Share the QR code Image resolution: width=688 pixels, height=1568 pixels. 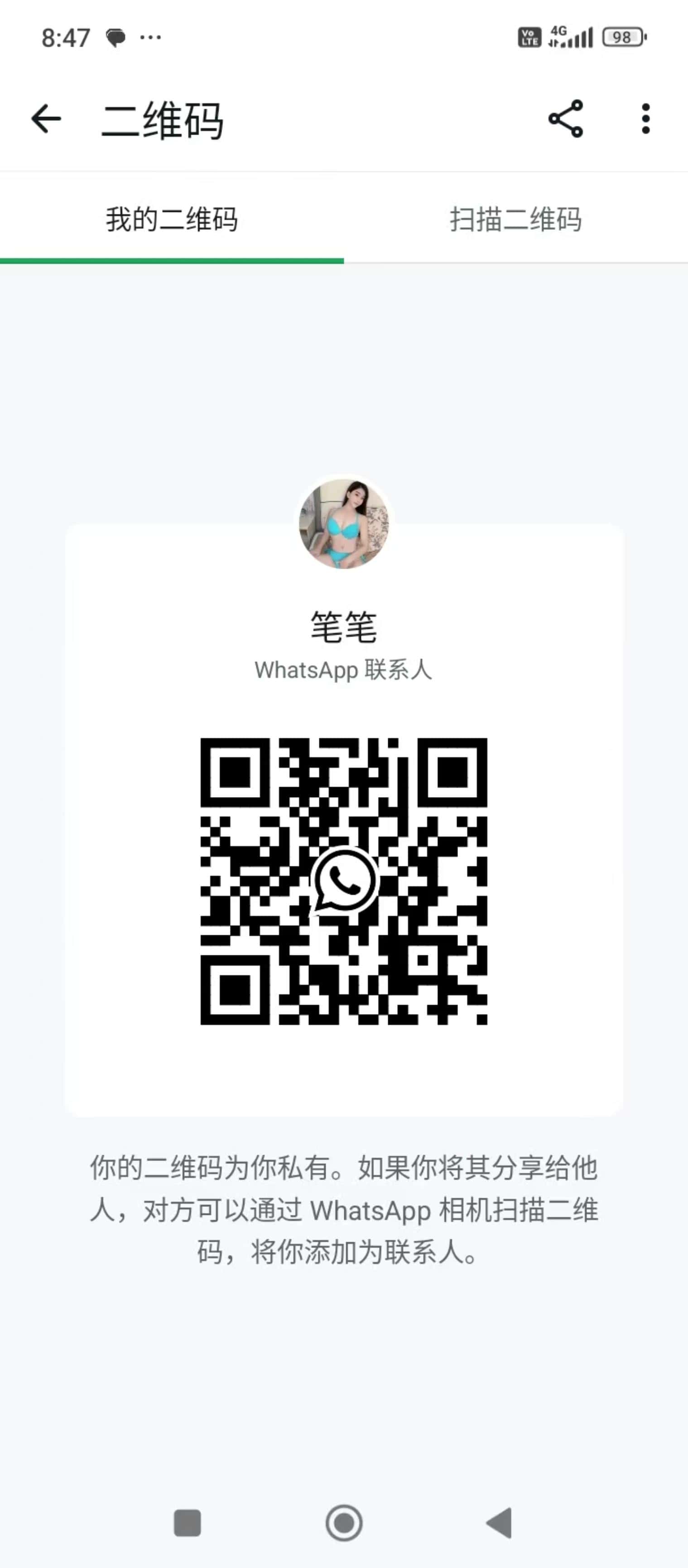pos(566,119)
